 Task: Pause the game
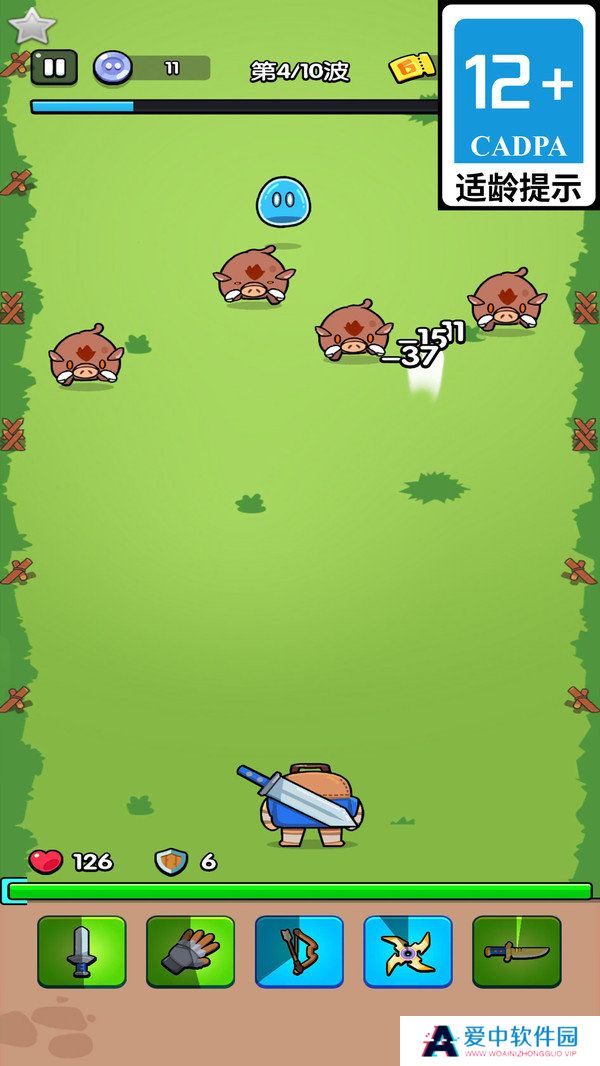(54, 68)
